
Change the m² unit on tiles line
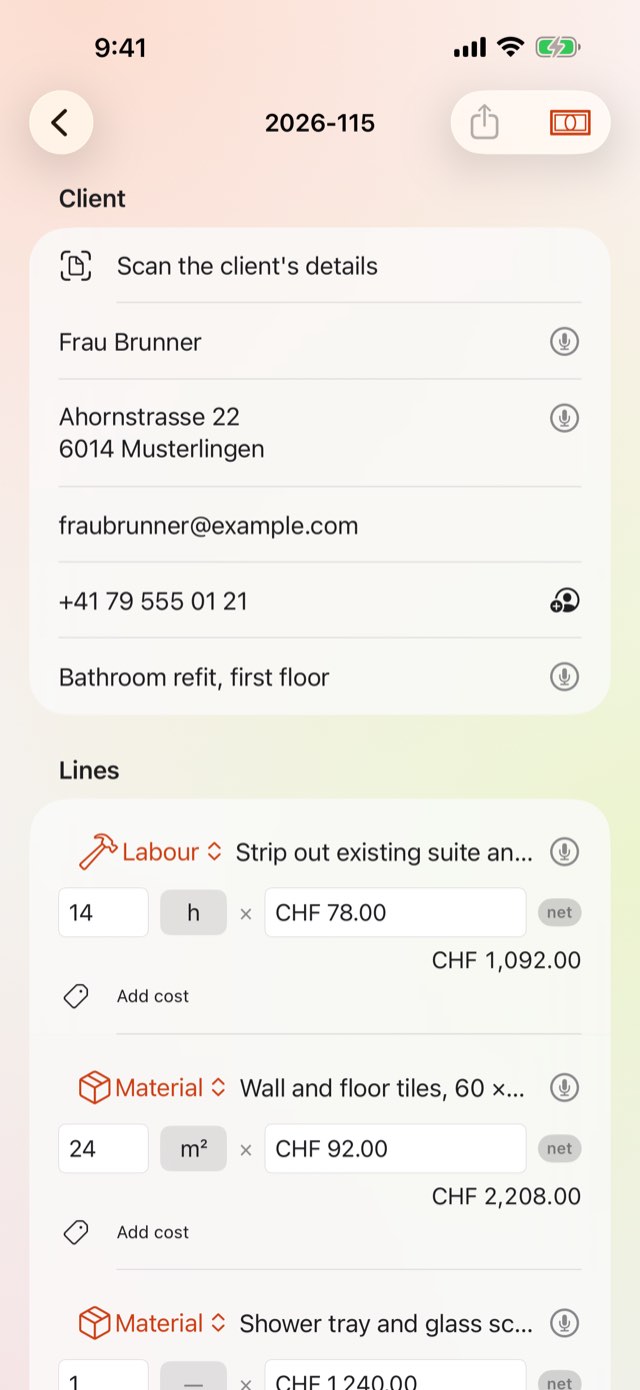[x=194, y=1149]
